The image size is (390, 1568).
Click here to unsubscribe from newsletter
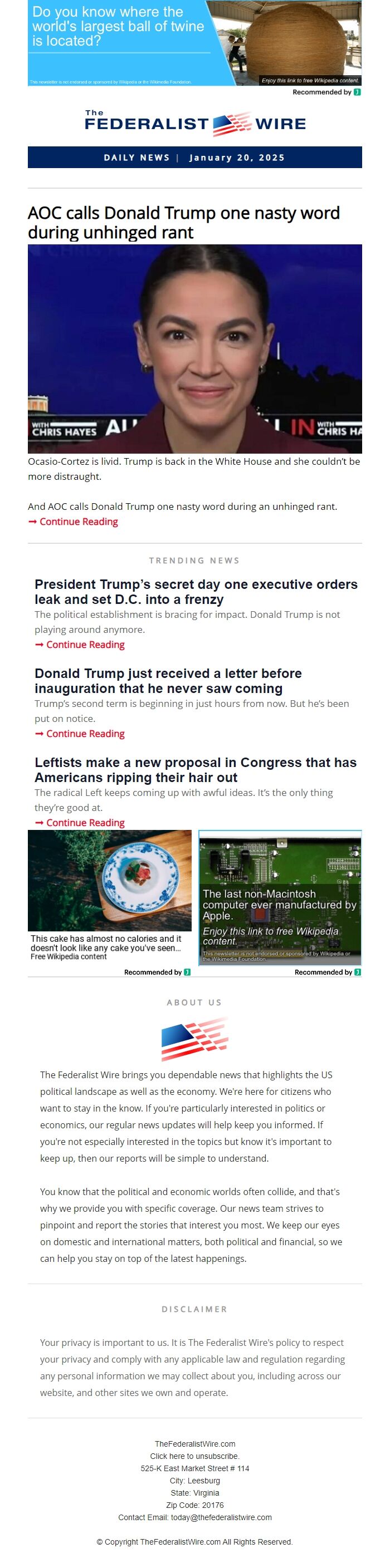[x=194, y=1456]
